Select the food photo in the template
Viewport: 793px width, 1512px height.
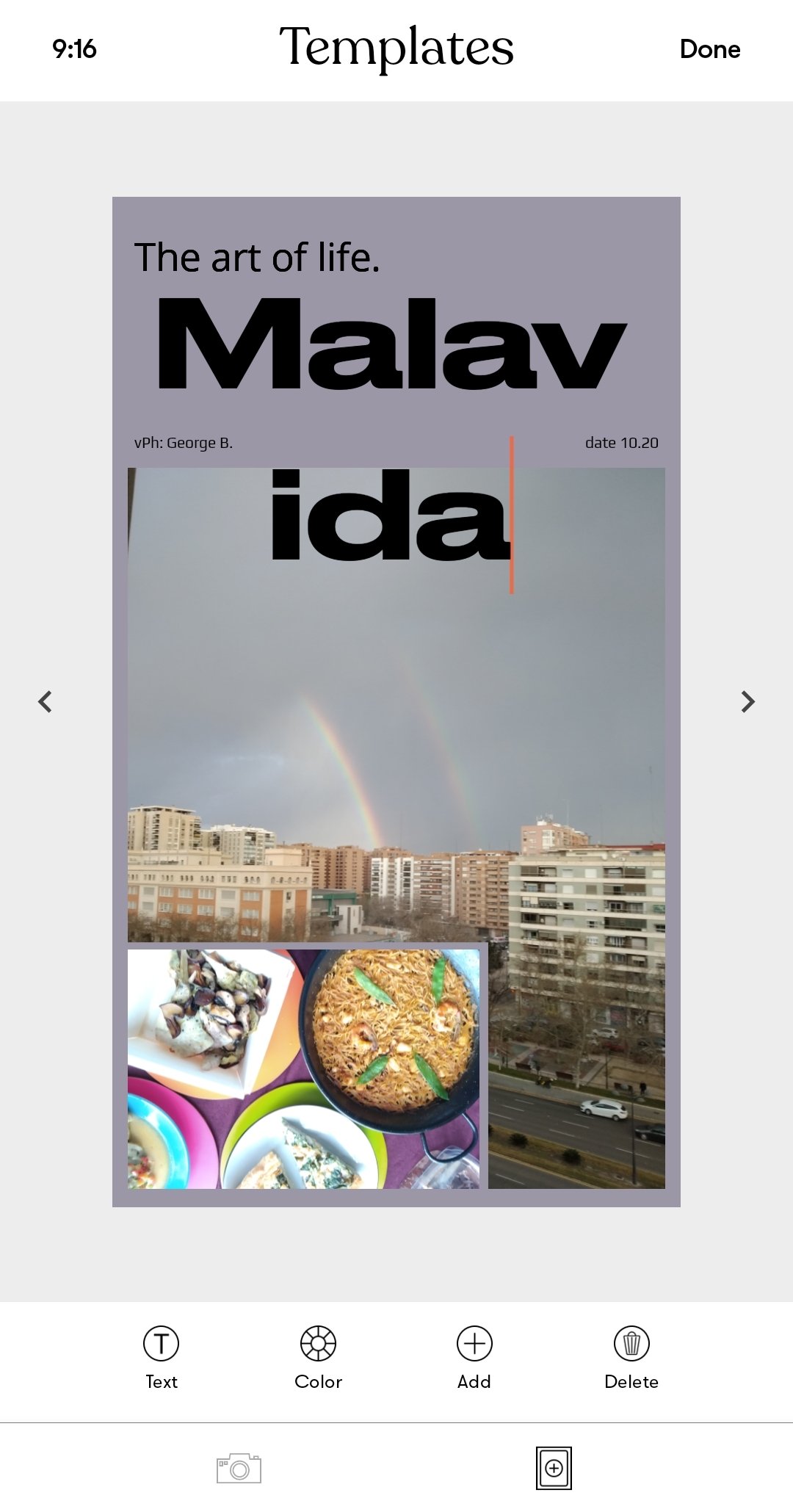pyautogui.click(x=303, y=1068)
